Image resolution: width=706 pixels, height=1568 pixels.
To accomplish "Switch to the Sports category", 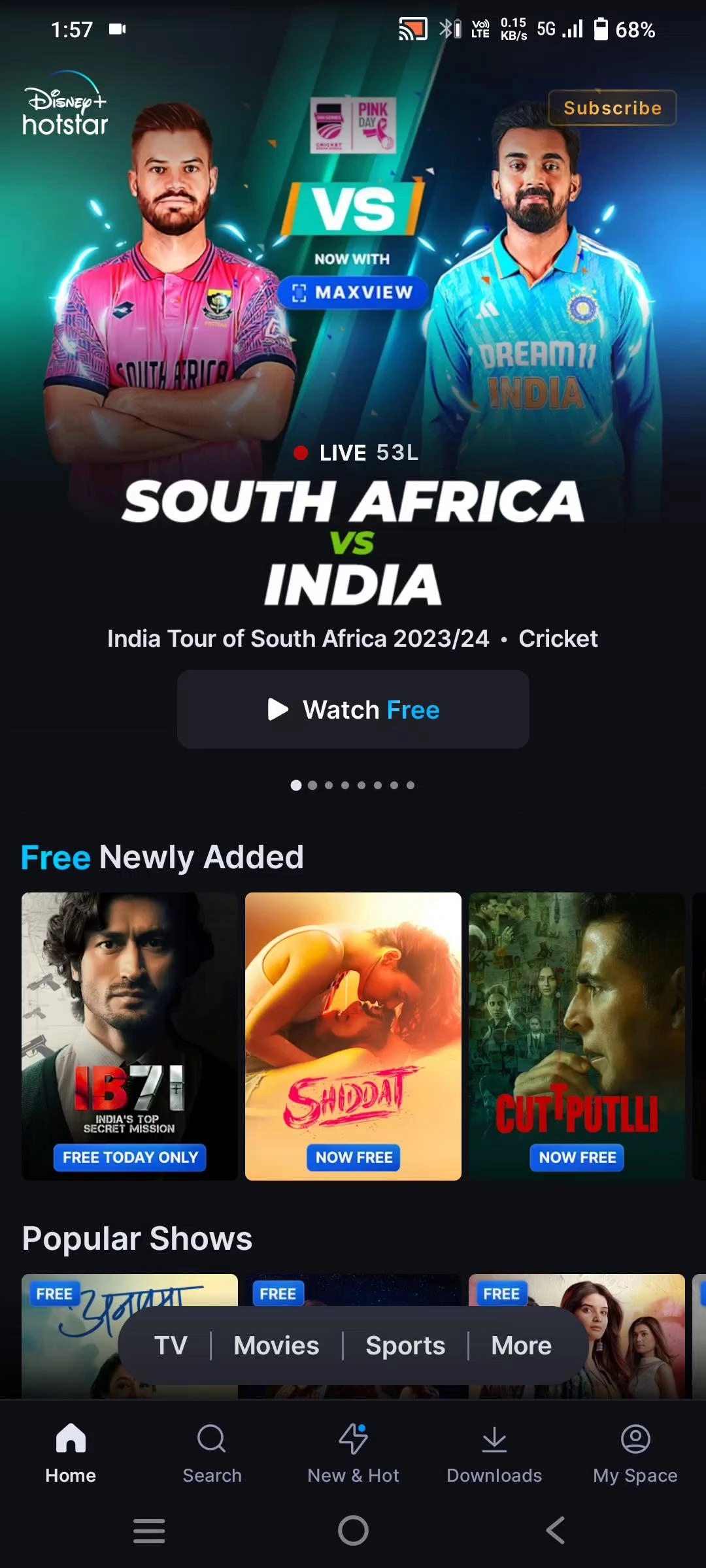I will (x=405, y=1346).
